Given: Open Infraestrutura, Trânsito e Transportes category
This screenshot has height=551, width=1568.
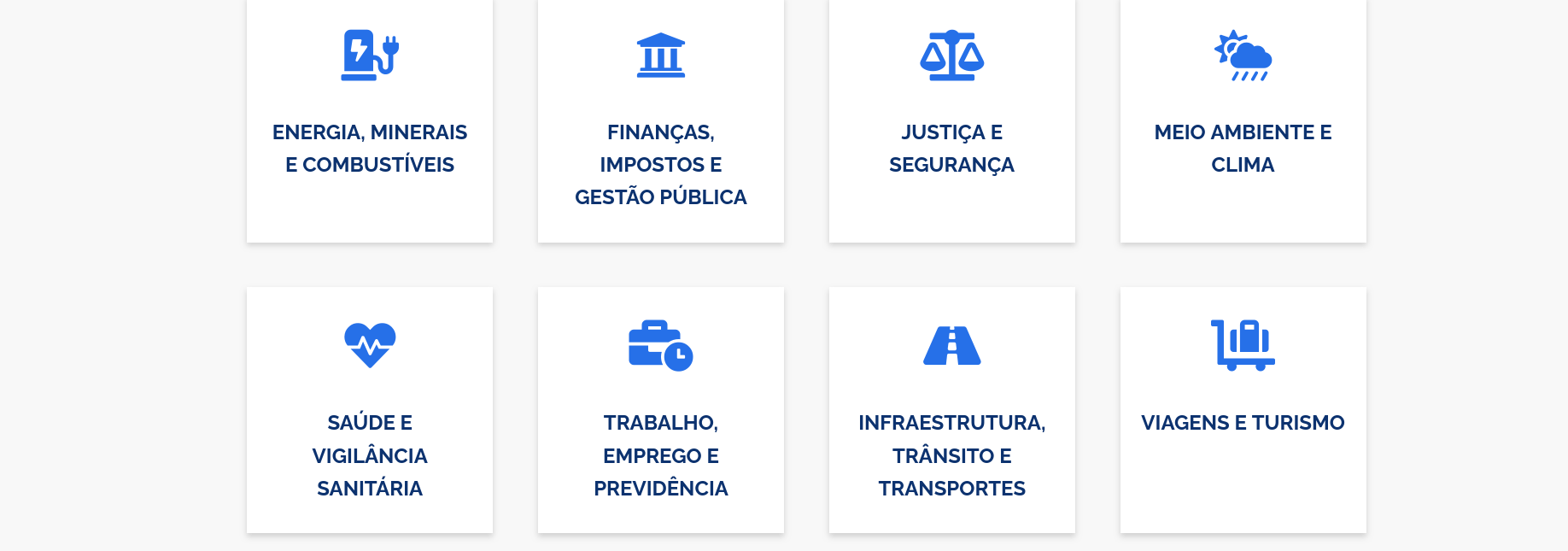Looking at the screenshot, I should 951,454.
